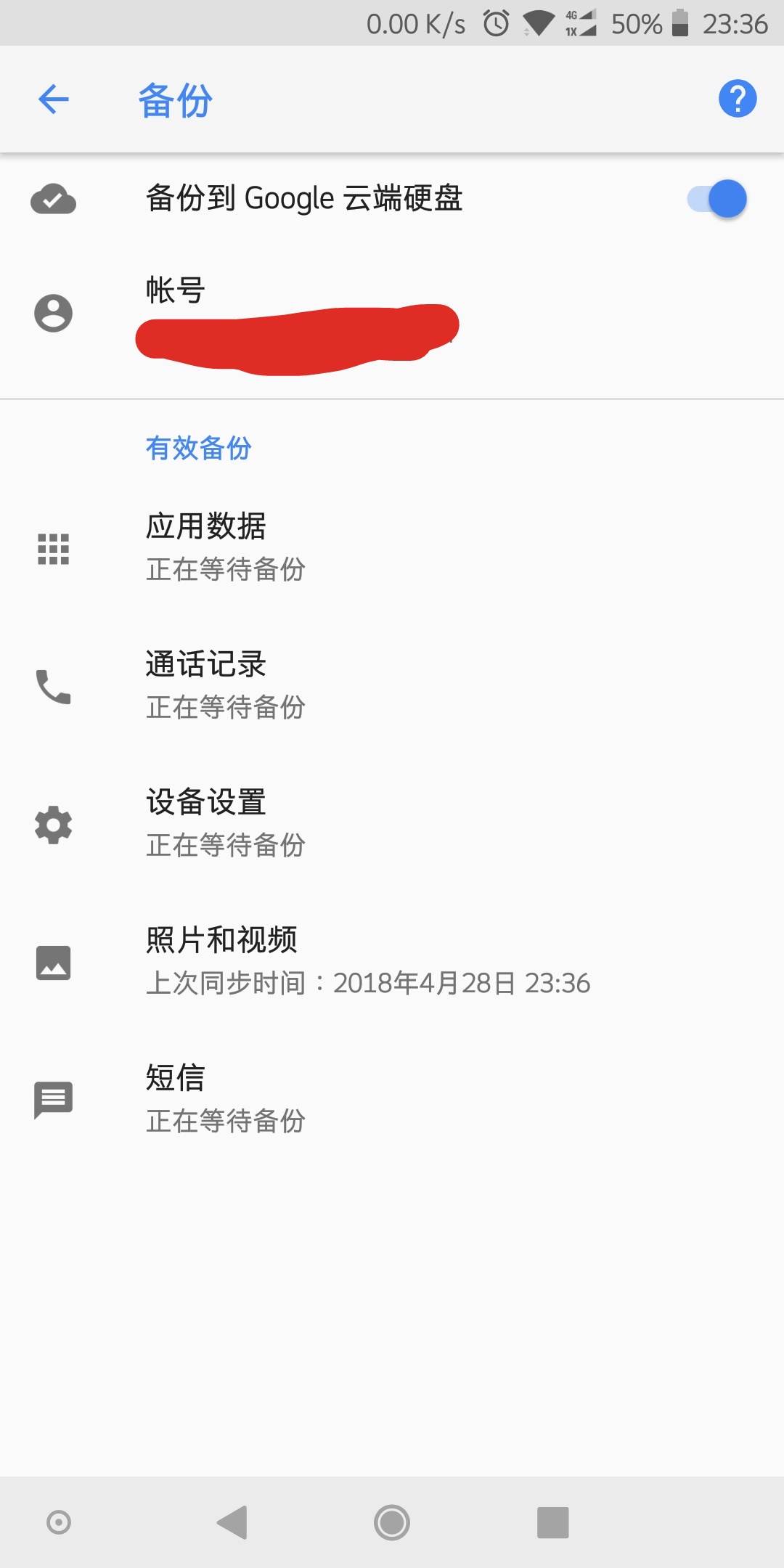Tap the system home button
The width and height of the screenshot is (784, 1568).
392,1522
